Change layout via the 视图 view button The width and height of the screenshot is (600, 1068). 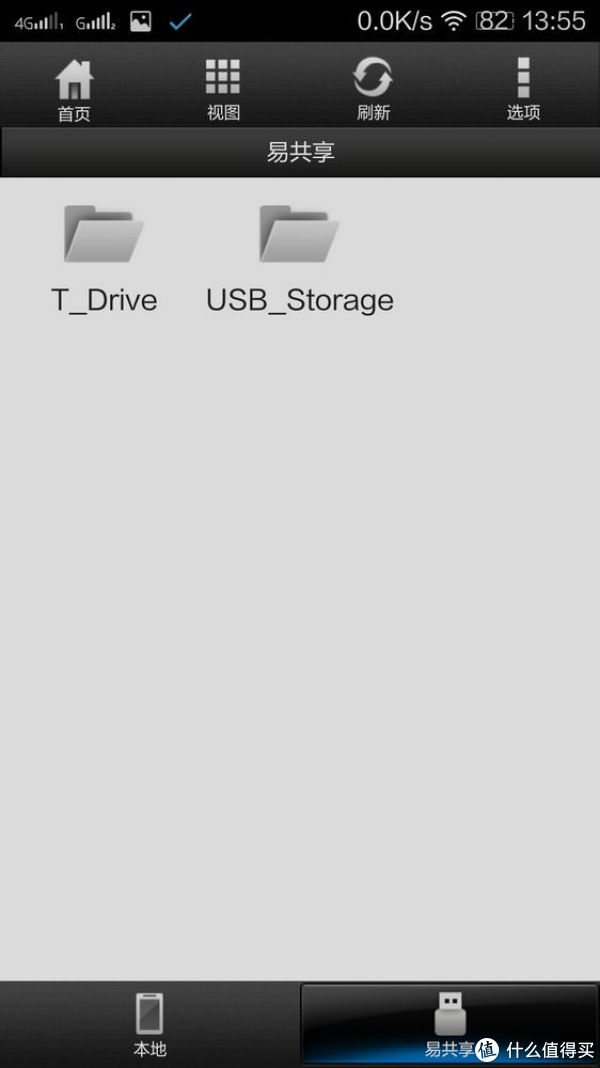[x=223, y=89]
